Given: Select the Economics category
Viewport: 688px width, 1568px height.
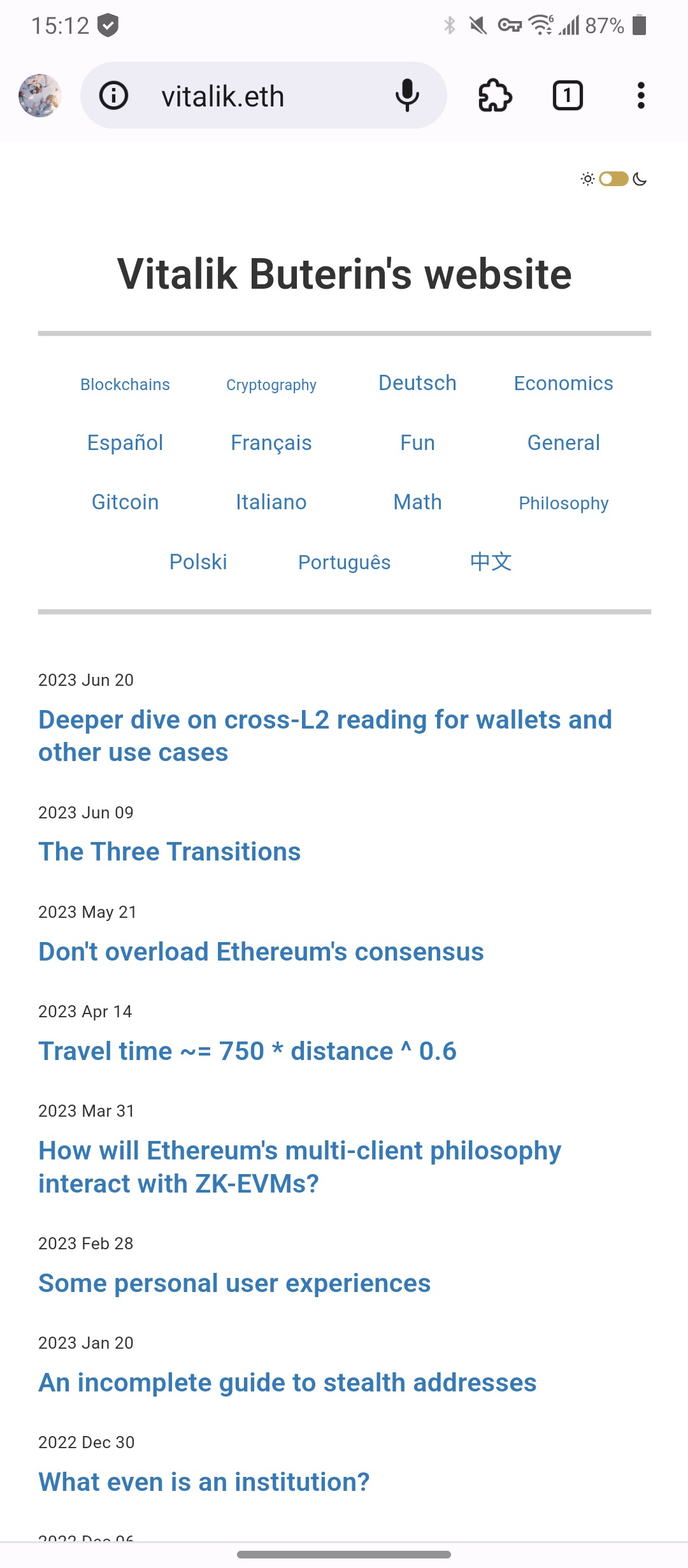Looking at the screenshot, I should click(x=563, y=383).
